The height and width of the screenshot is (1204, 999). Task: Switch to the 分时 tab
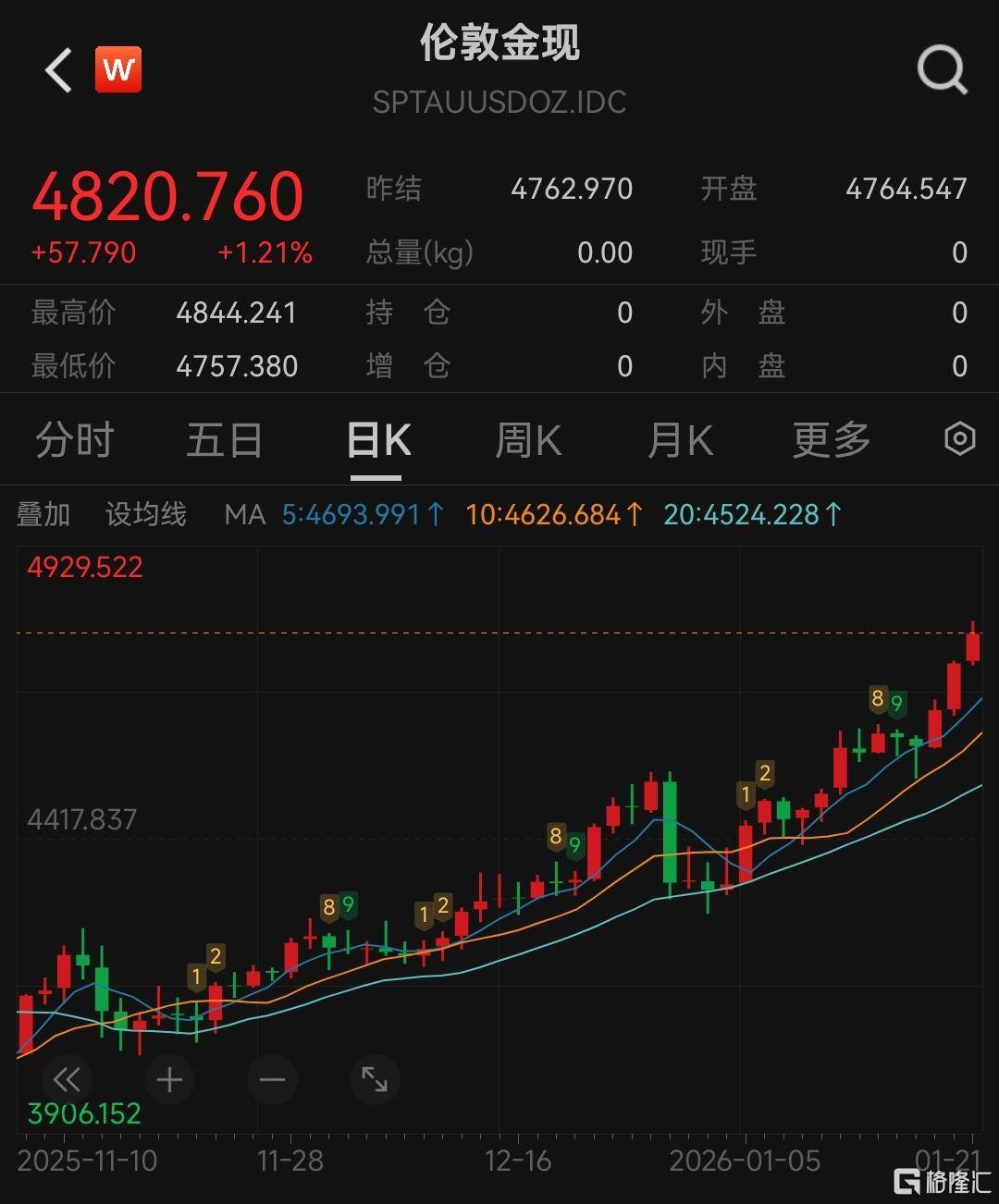(x=73, y=440)
